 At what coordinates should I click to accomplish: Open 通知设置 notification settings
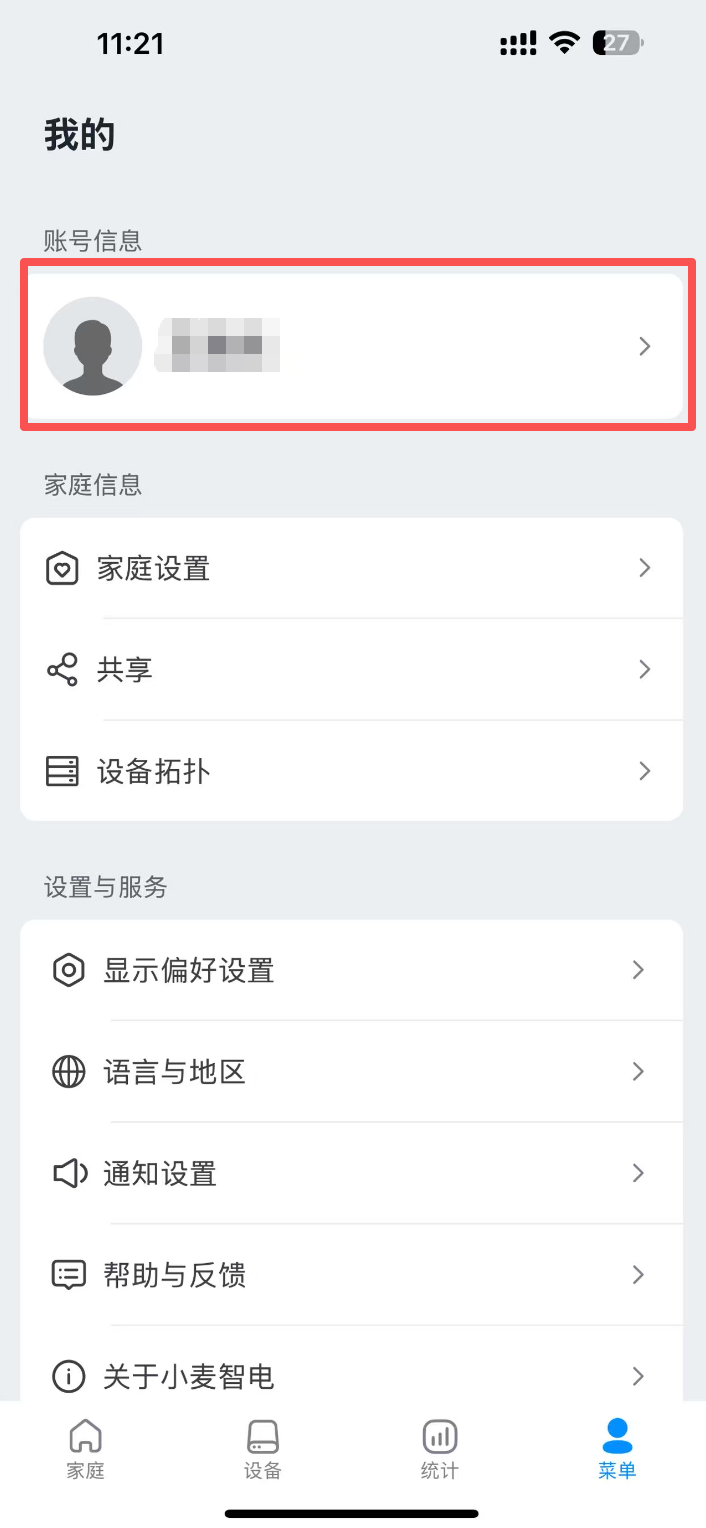352,1173
